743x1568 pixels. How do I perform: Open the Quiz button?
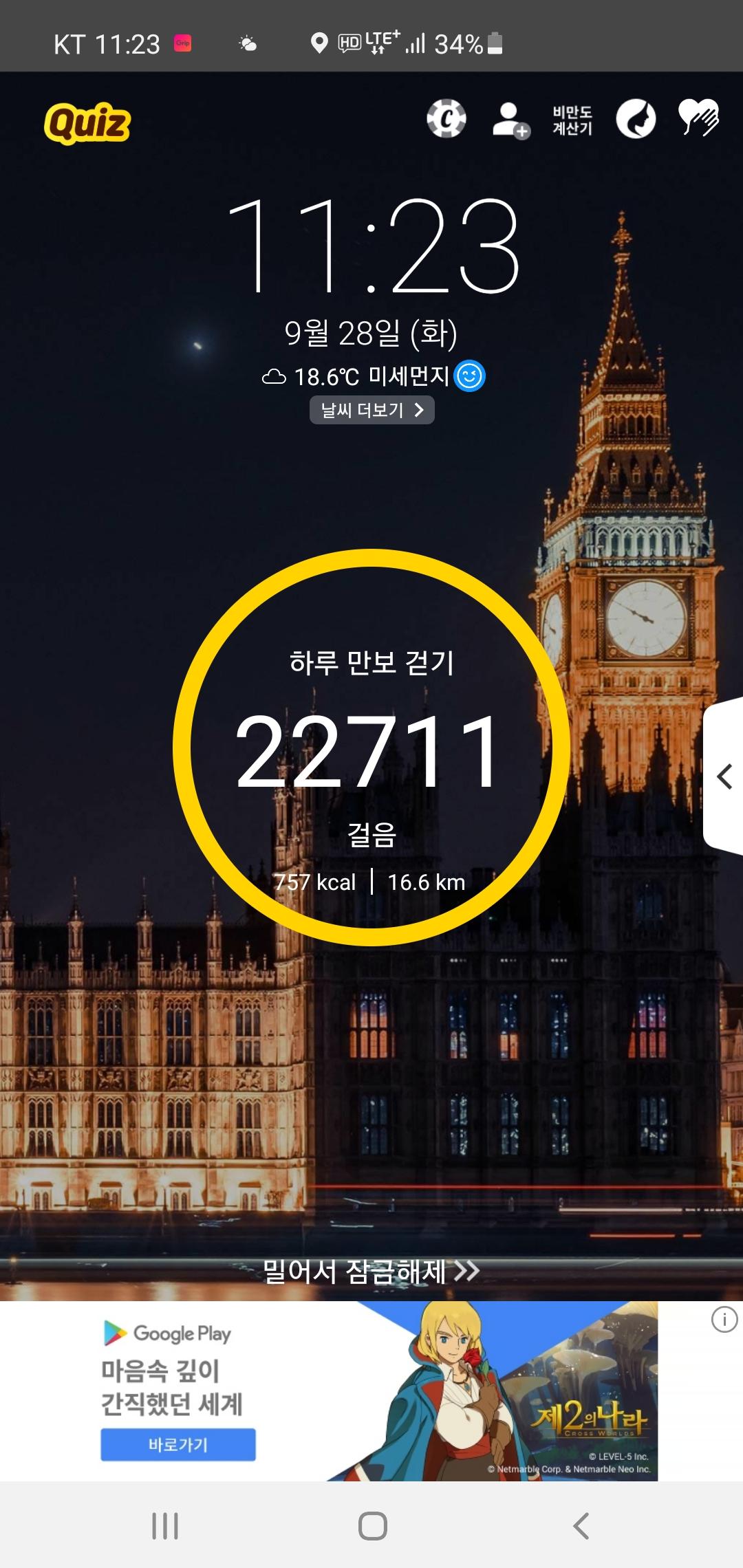tap(87, 123)
